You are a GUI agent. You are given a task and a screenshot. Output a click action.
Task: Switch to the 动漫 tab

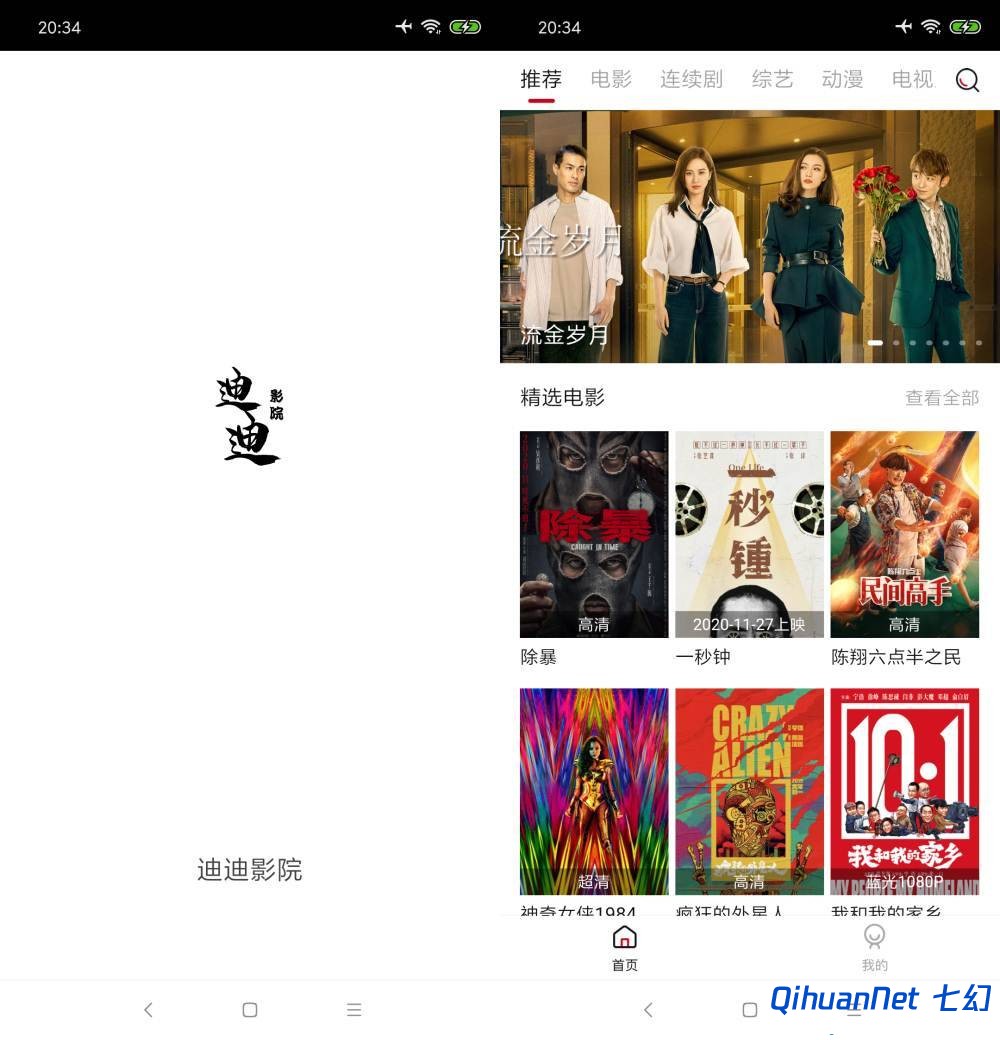point(842,79)
